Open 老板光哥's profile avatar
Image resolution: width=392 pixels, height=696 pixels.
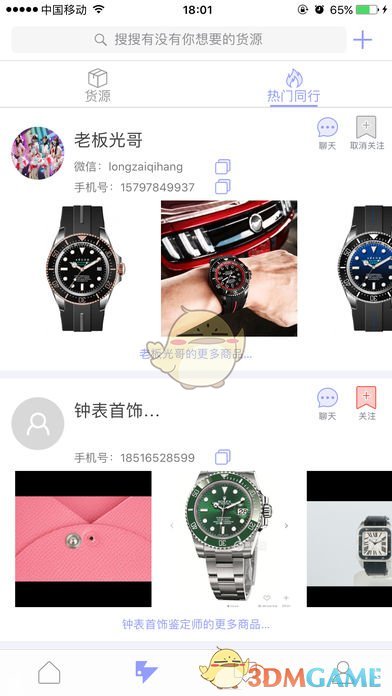[x=38, y=153]
